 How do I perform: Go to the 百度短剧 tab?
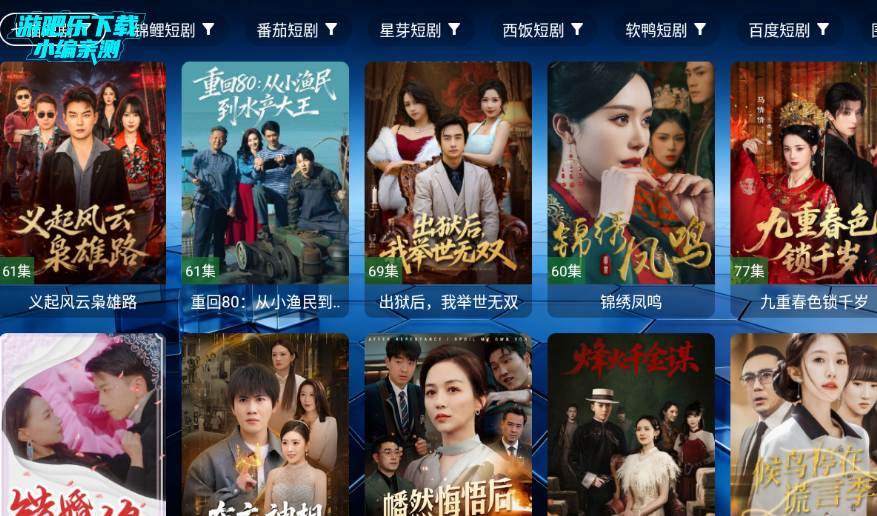[x=789, y=30]
